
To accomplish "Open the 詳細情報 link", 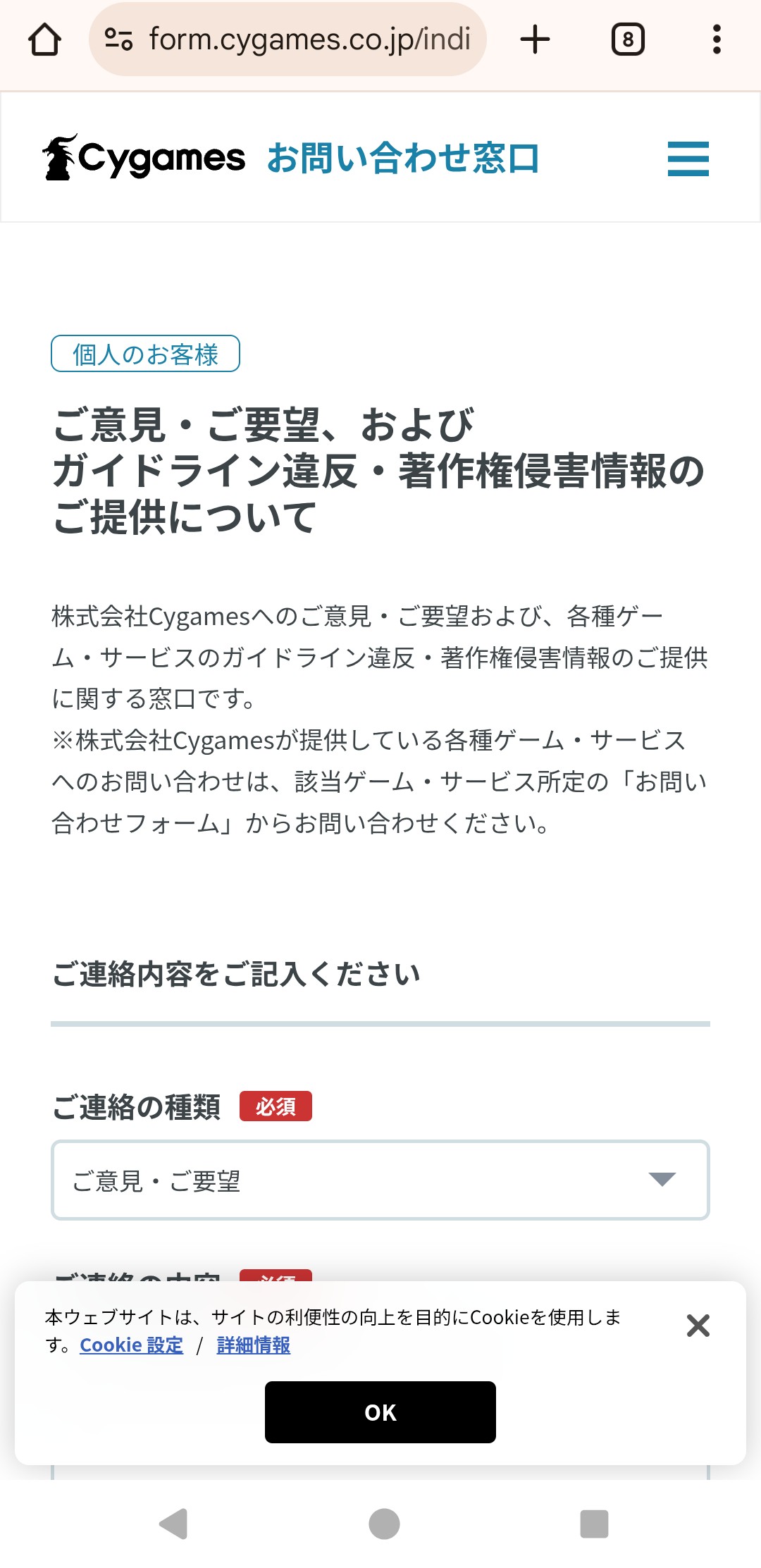I will click(254, 1345).
